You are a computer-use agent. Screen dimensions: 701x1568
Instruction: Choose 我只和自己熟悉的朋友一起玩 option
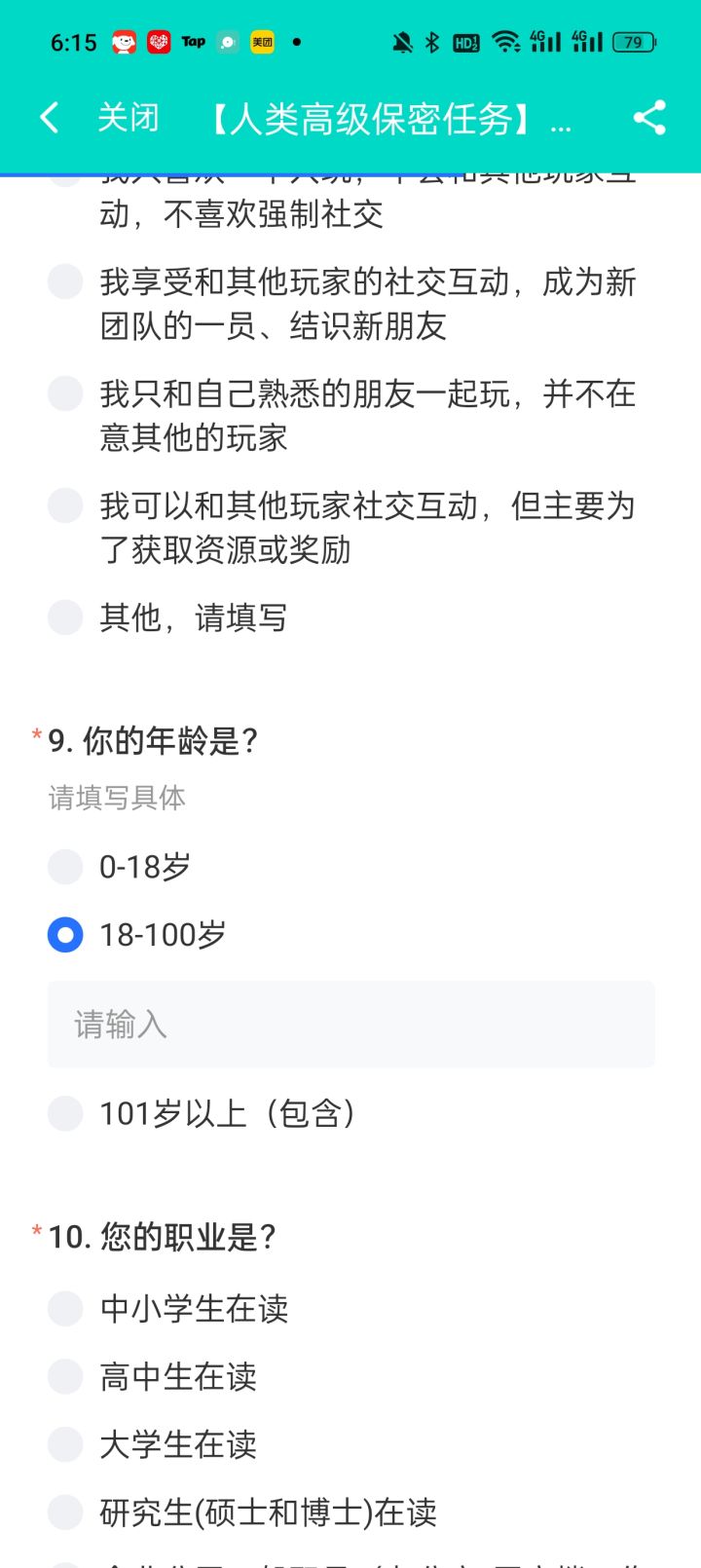pyautogui.click(x=65, y=393)
